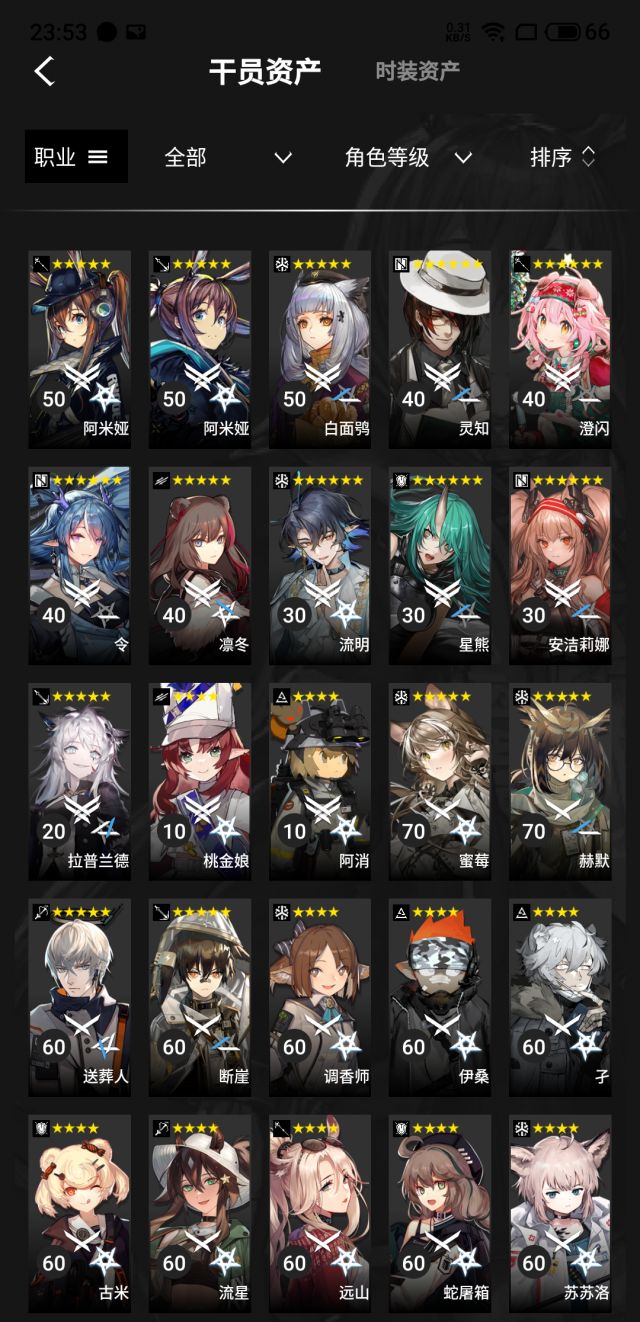Open operator card 送葬人
Image resolution: width=640 pixels, height=1322 pixels.
click(x=80, y=997)
